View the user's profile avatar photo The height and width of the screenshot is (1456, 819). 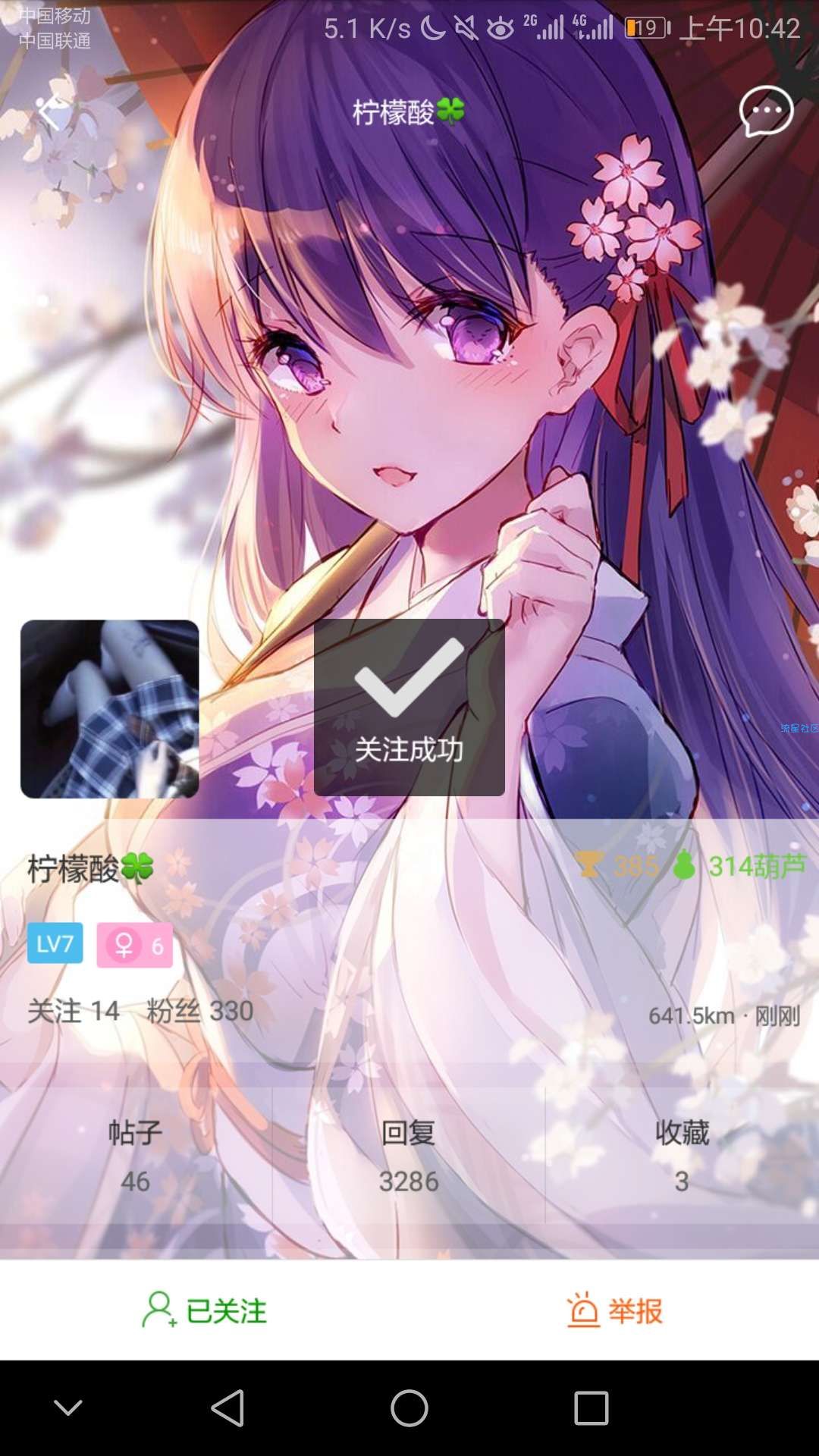(110, 709)
